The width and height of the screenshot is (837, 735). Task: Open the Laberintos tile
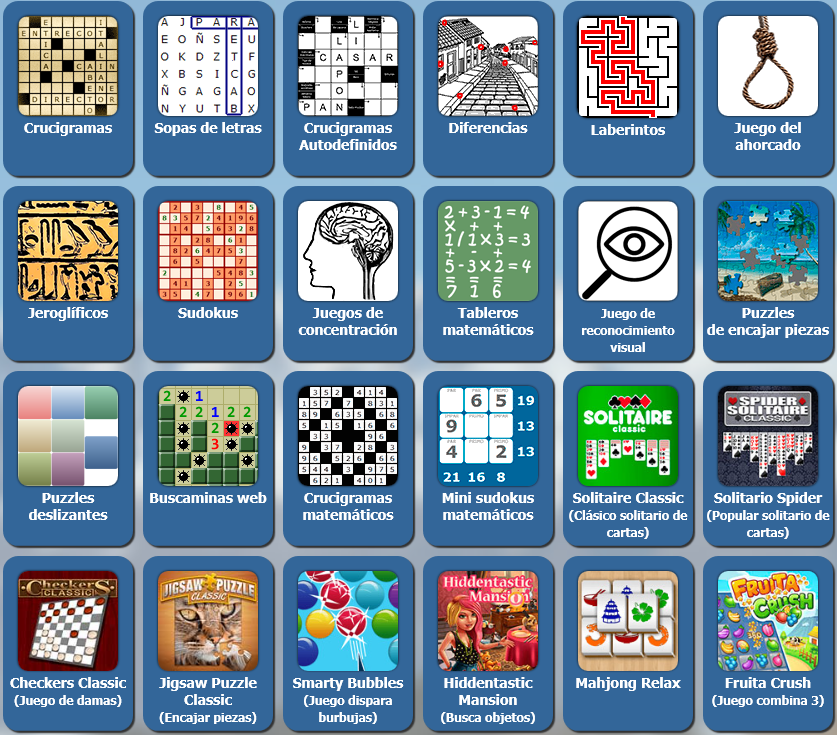(628, 67)
